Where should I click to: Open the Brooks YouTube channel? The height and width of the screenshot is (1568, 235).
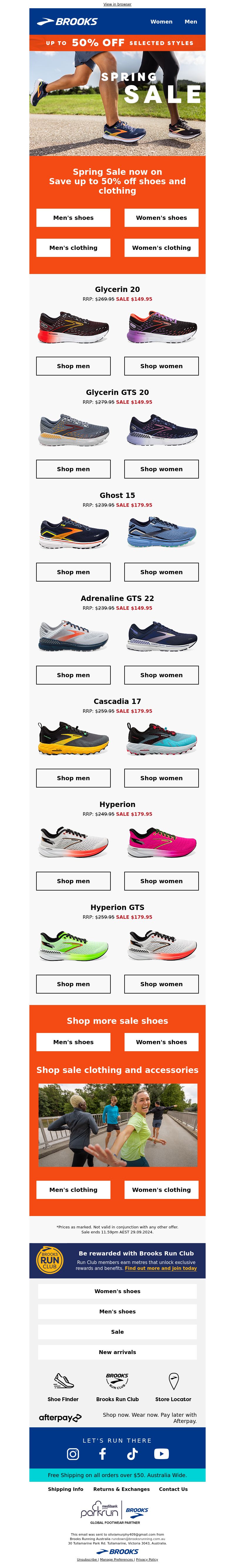tap(162, 1454)
